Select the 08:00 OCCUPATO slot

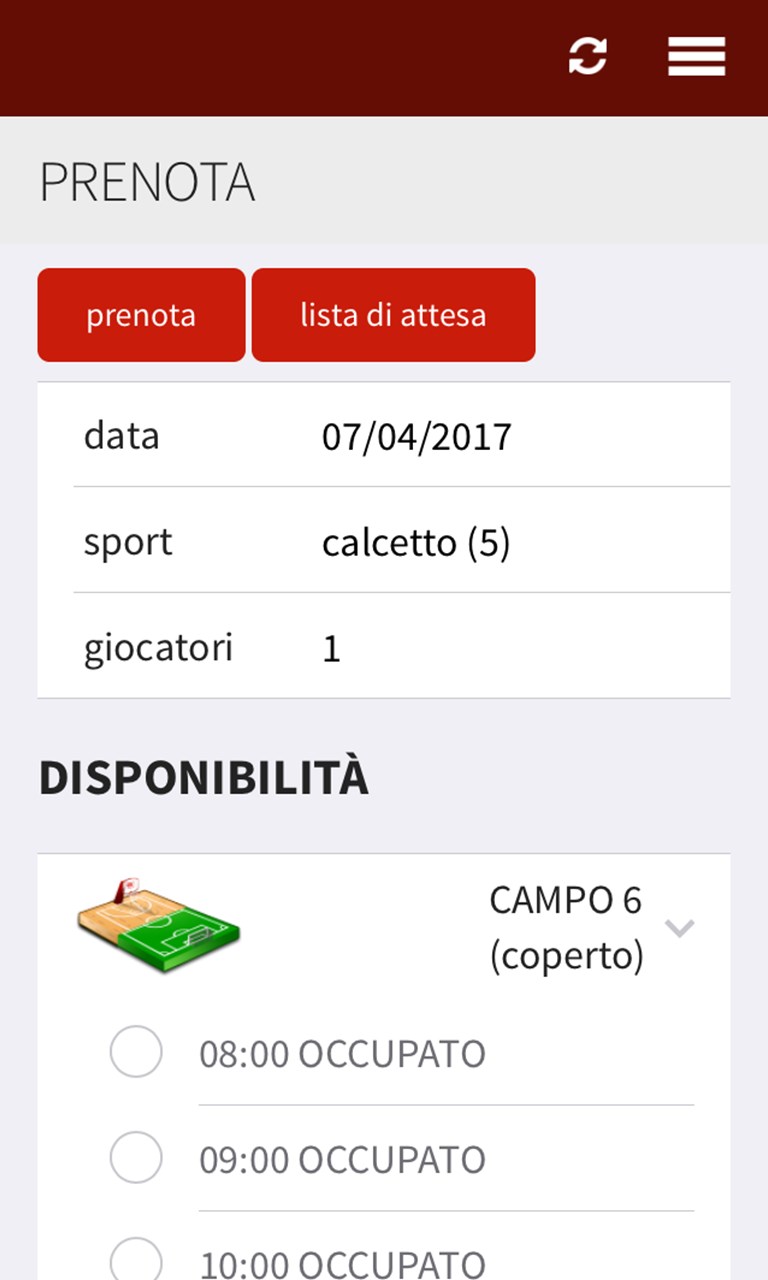136,1052
